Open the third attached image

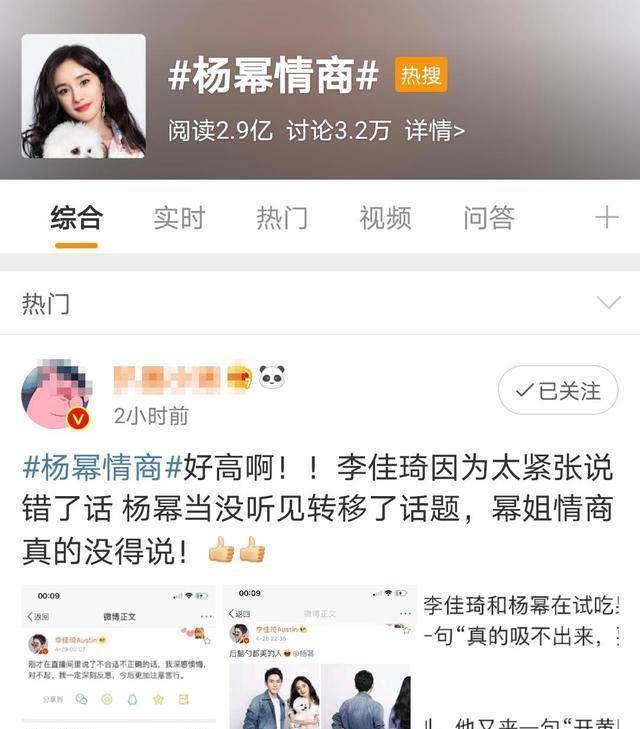tap(530, 656)
